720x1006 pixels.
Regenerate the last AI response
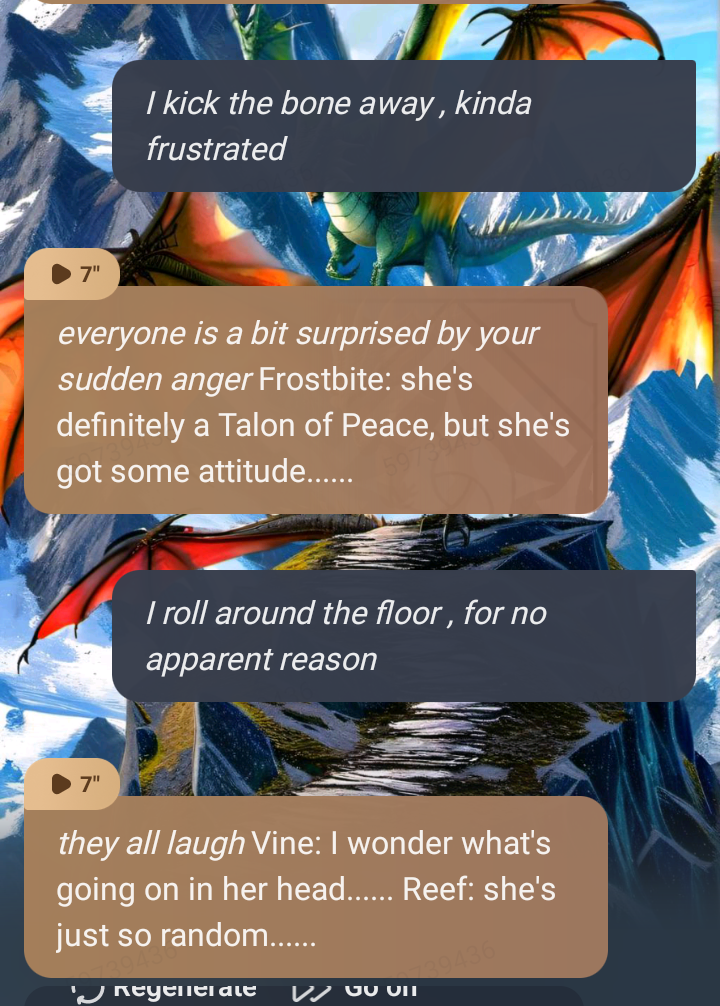(x=166, y=989)
